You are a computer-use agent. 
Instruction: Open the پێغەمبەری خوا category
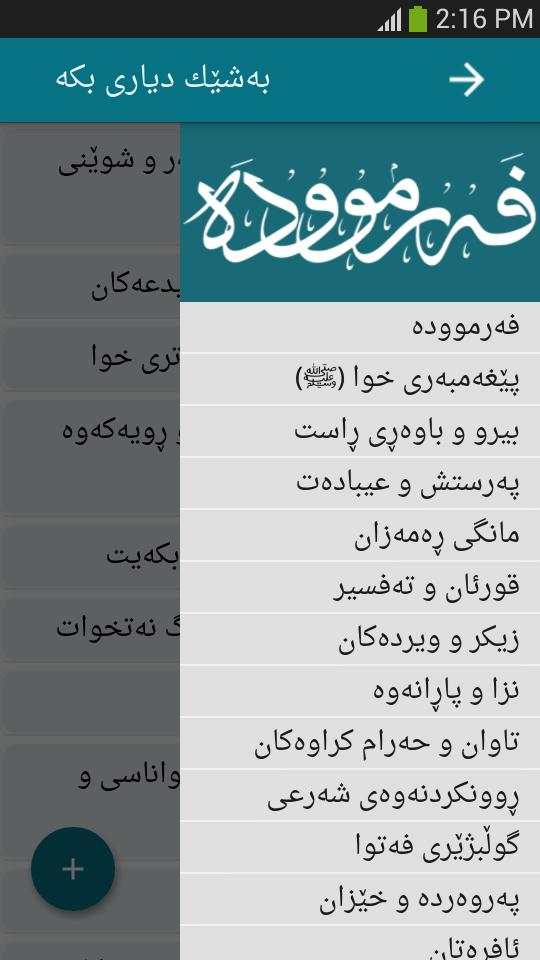tap(360, 379)
